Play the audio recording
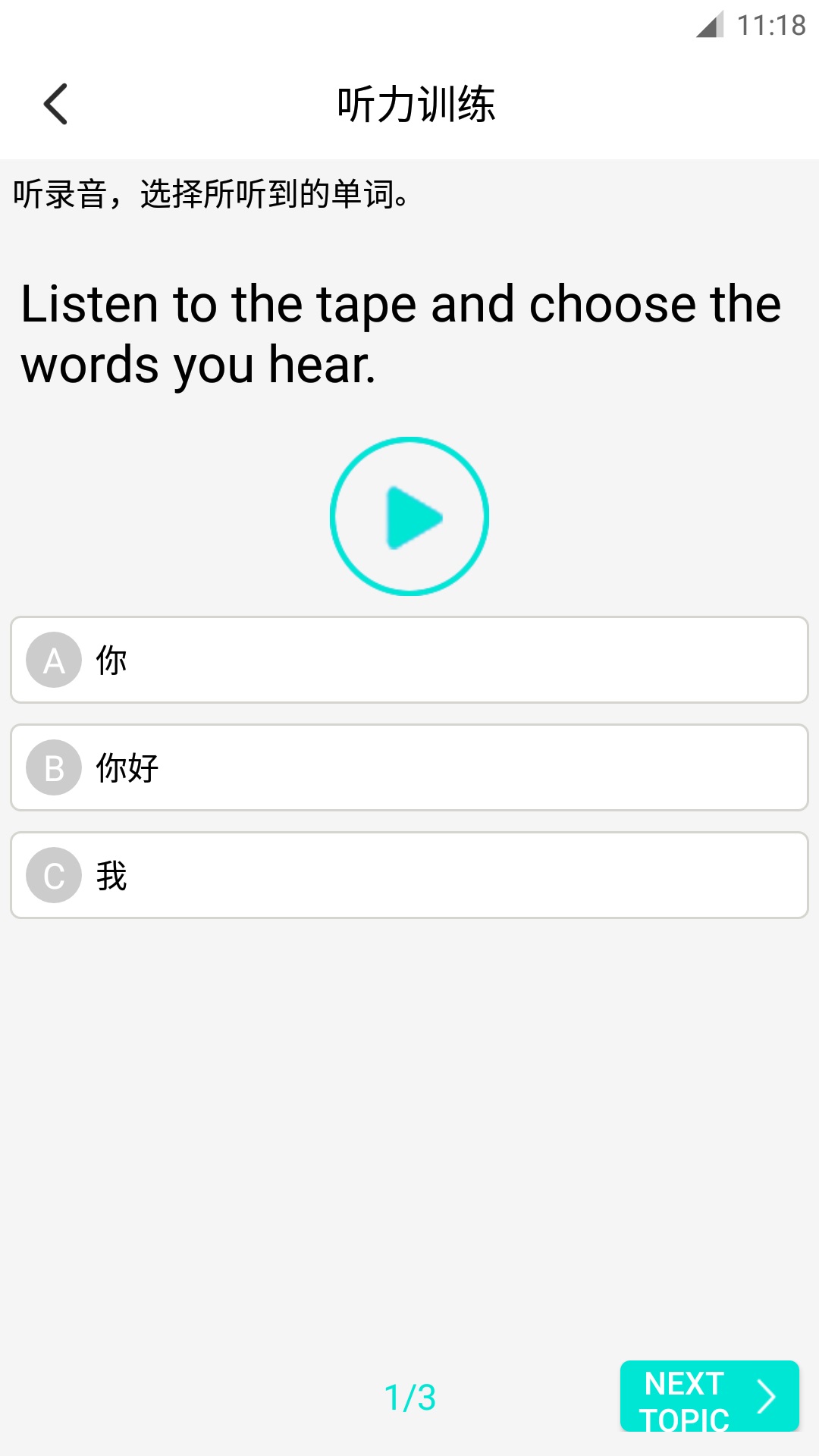819x1456 pixels. pos(409,516)
